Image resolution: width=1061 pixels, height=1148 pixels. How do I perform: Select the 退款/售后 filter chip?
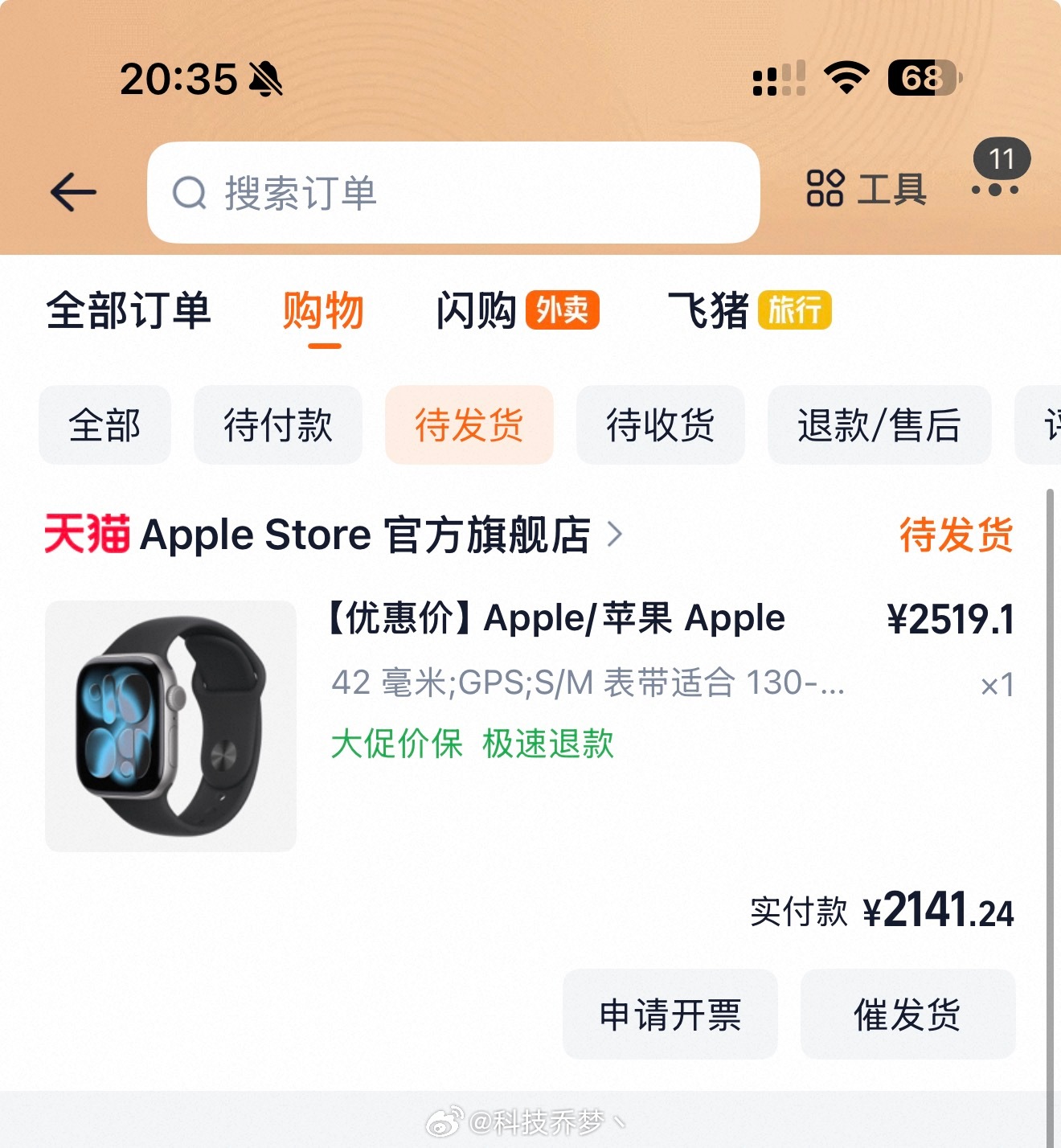(x=879, y=425)
